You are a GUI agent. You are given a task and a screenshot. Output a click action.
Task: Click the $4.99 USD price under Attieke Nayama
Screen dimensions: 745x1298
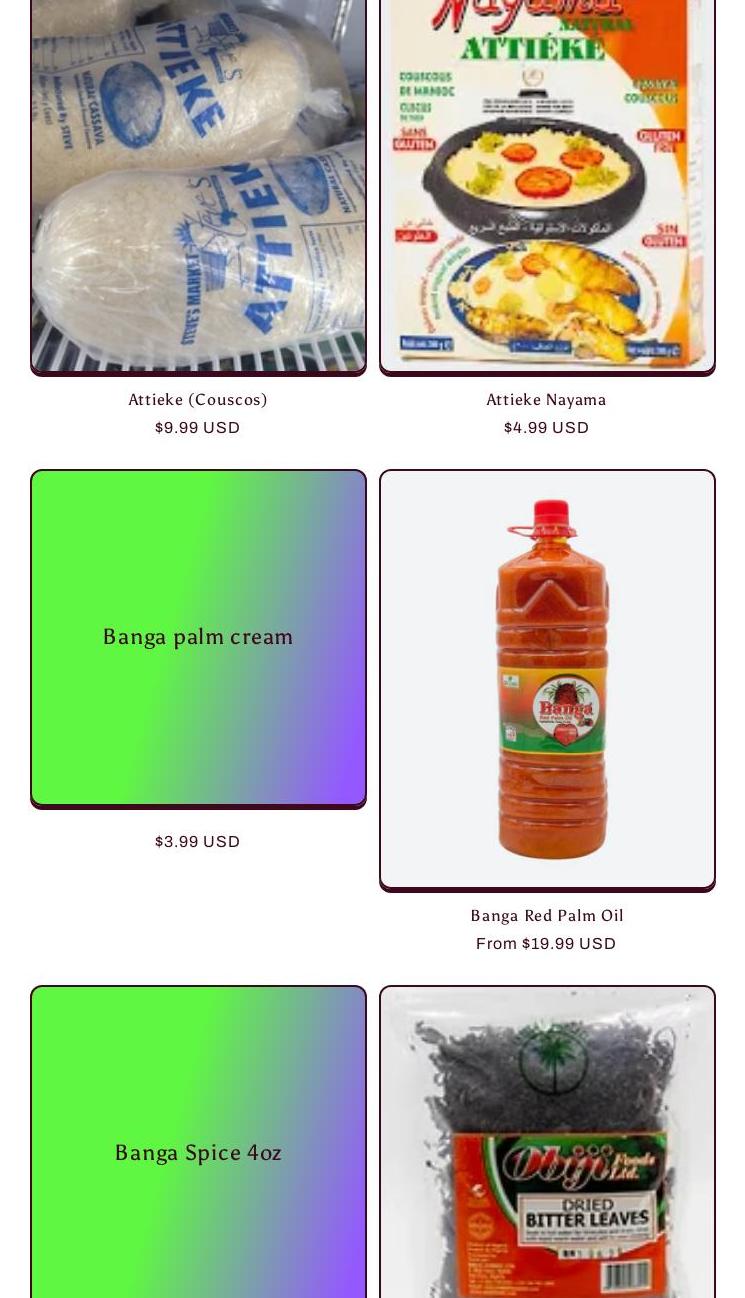click(546, 427)
